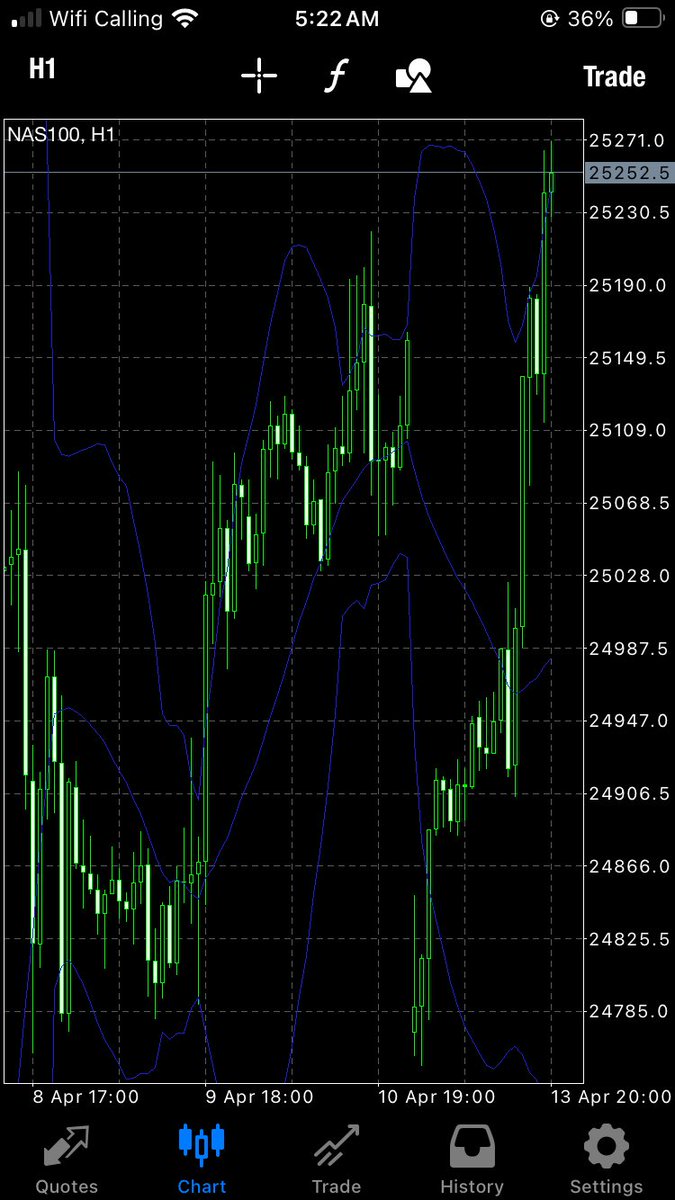Open the Settings tab
Image resolution: width=675 pixels, height=1200 pixels.
click(x=606, y=1159)
